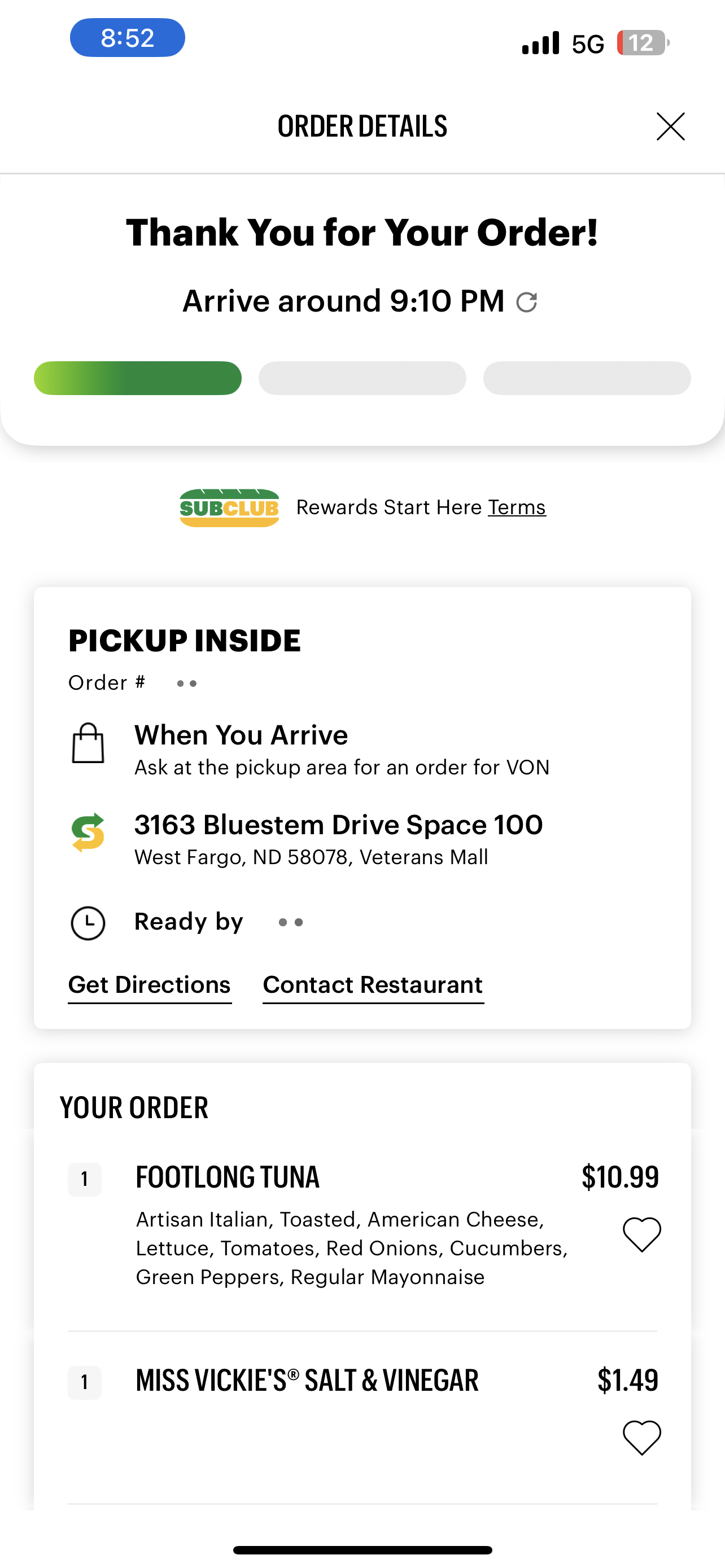
Task: Close the order details screen
Action: tap(670, 126)
